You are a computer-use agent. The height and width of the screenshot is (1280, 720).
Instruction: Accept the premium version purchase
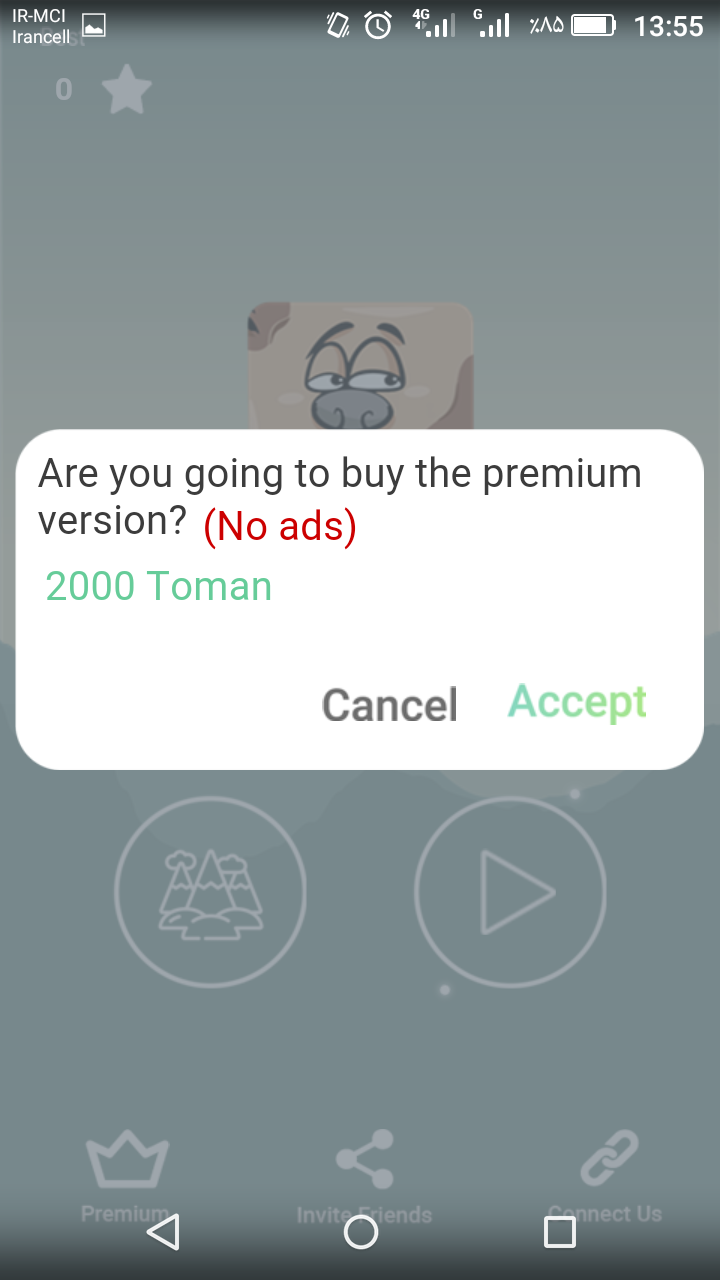(577, 702)
